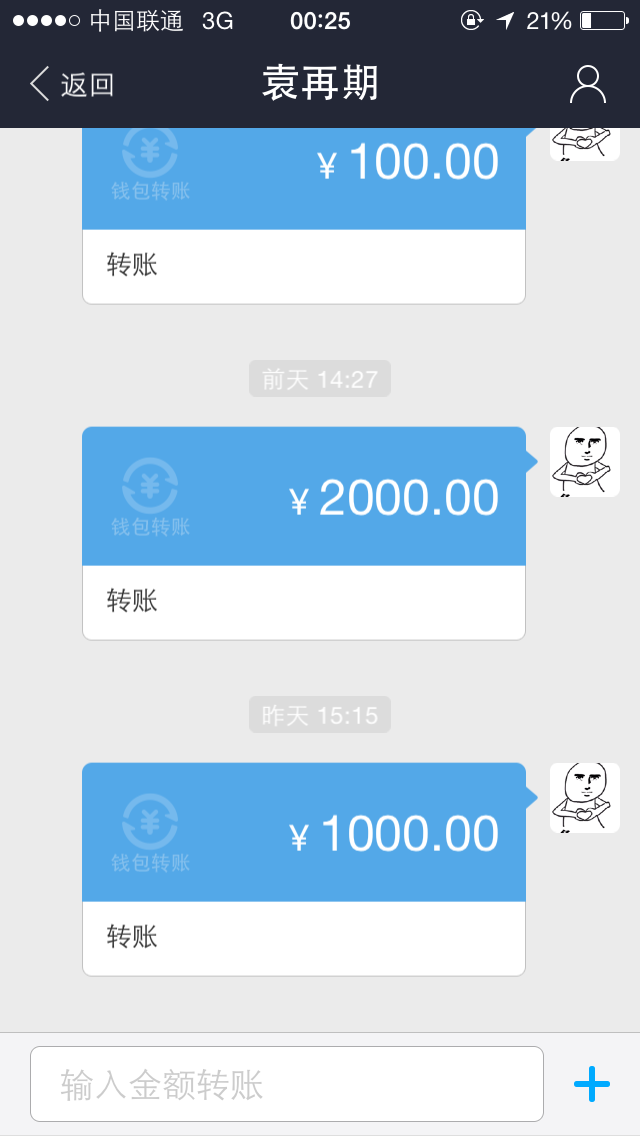Viewport: 640px width, 1136px height.
Task: Open the ¥2000.00 transfer card
Action: coord(304,532)
